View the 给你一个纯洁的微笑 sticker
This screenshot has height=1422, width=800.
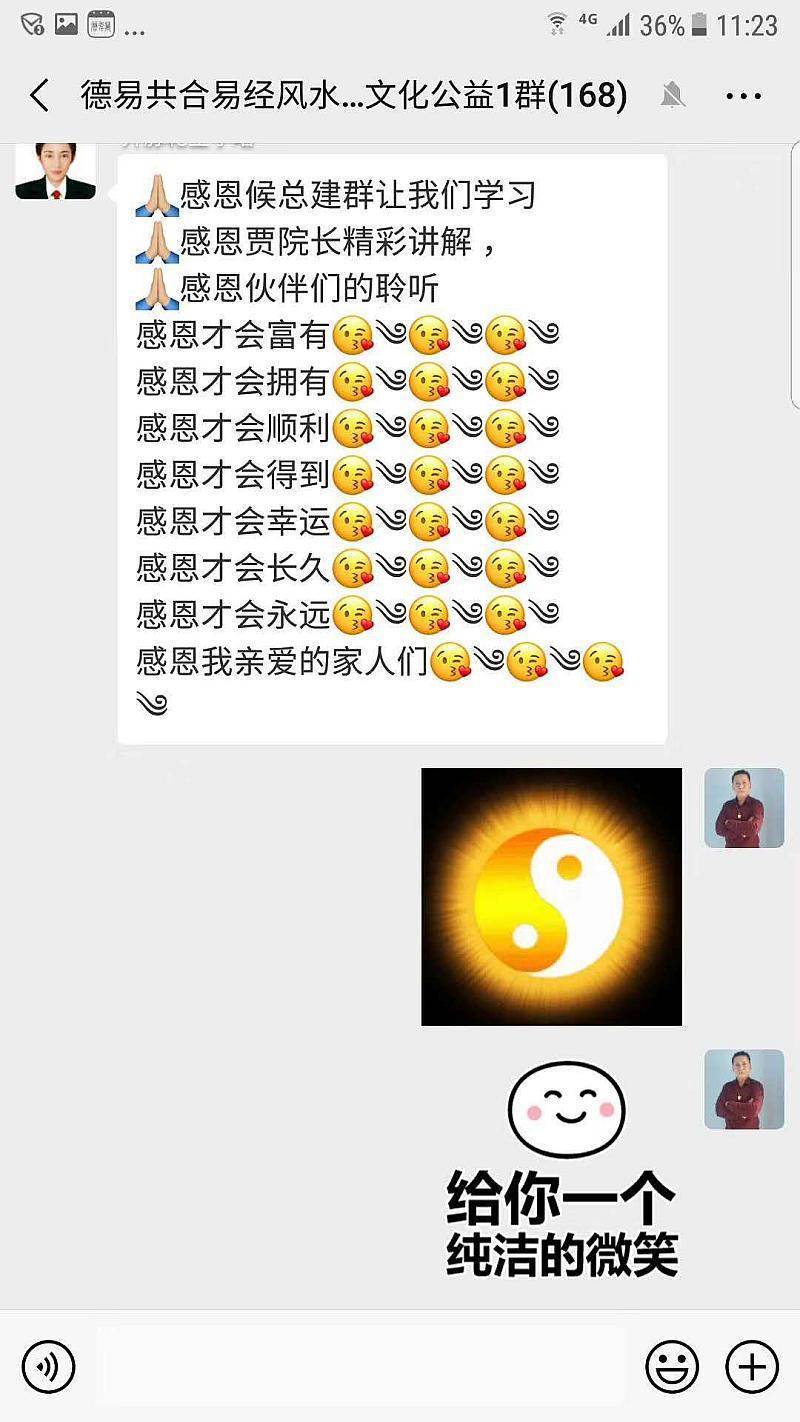(562, 1168)
